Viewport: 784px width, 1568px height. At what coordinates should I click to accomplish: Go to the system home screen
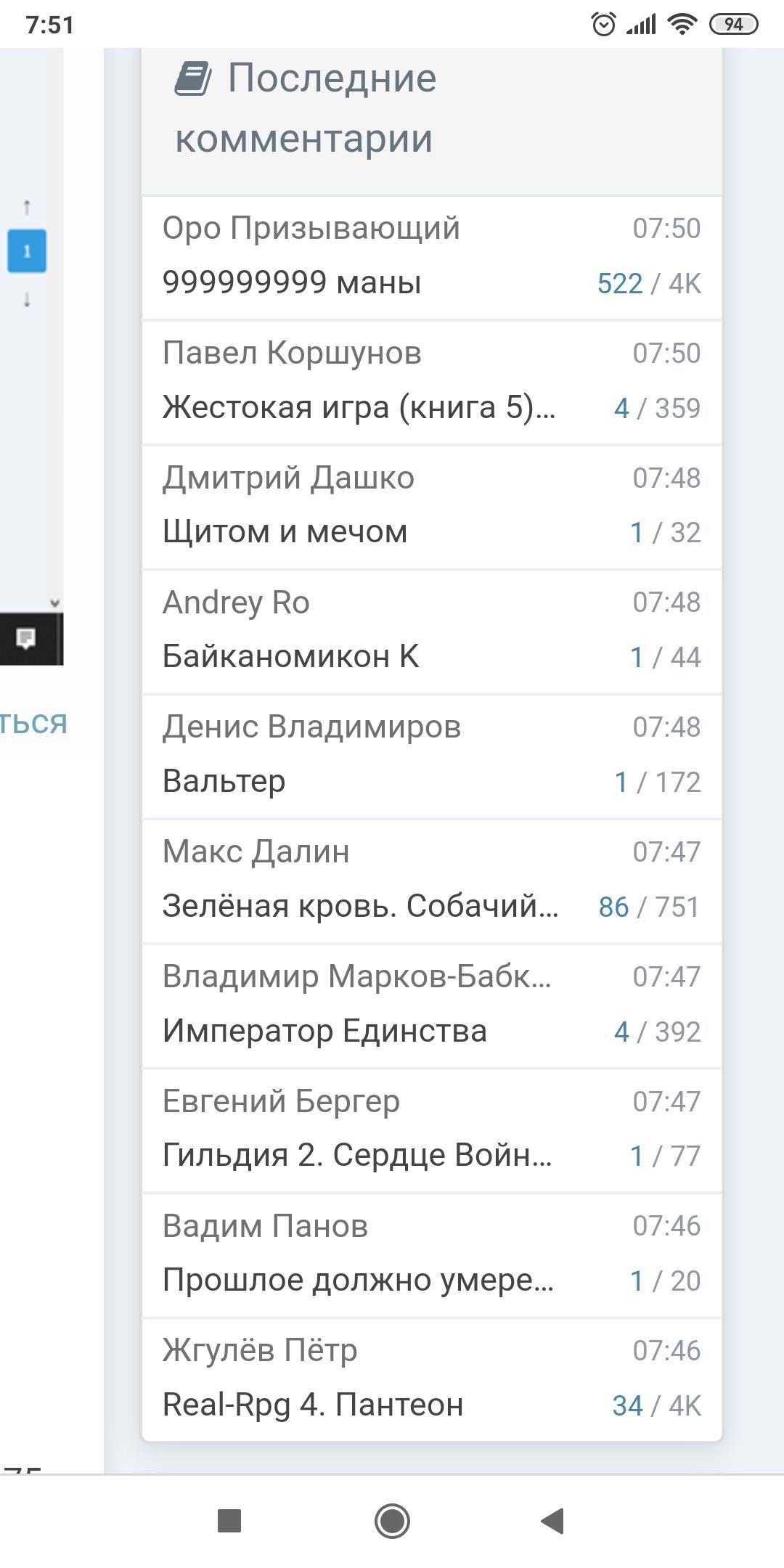[392, 1521]
